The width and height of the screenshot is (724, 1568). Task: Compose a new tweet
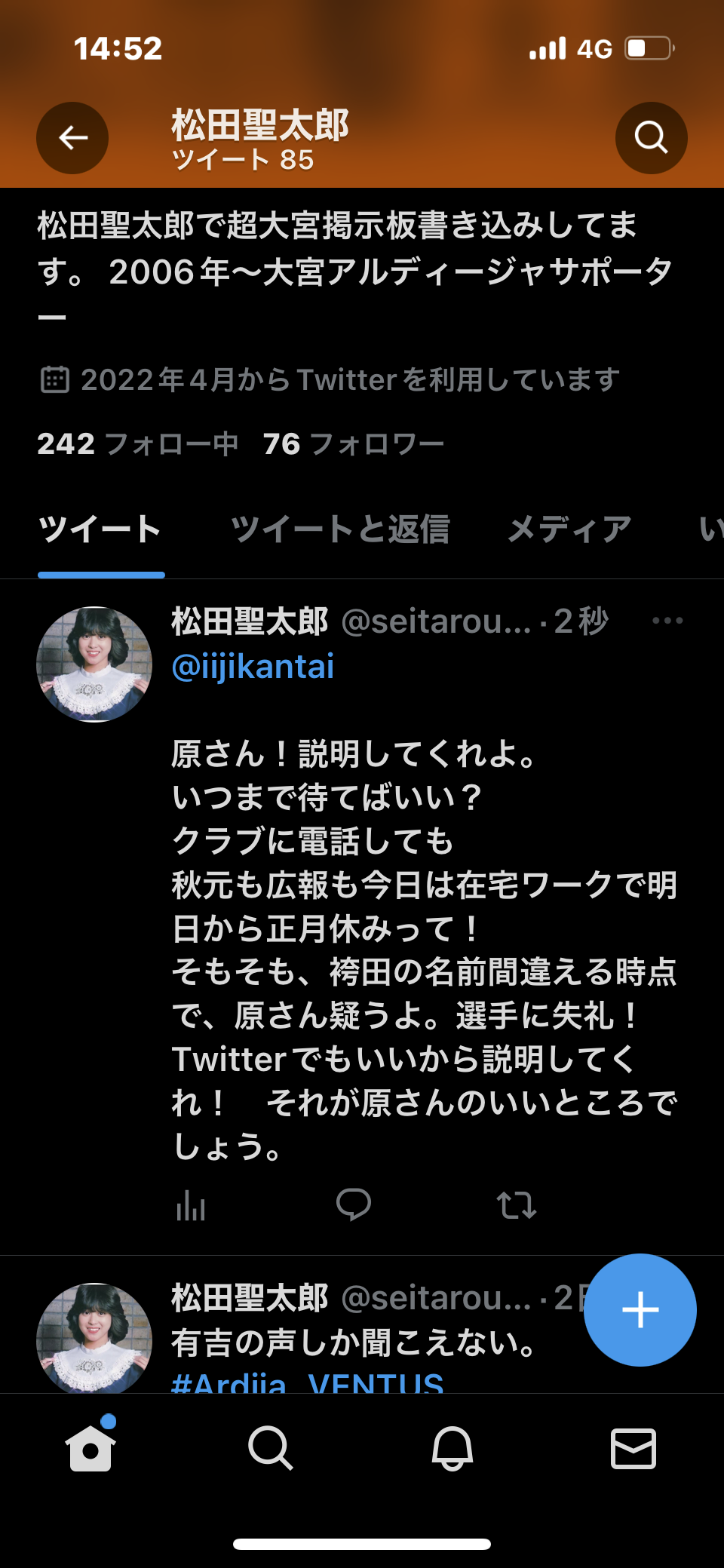pyautogui.click(x=640, y=1310)
